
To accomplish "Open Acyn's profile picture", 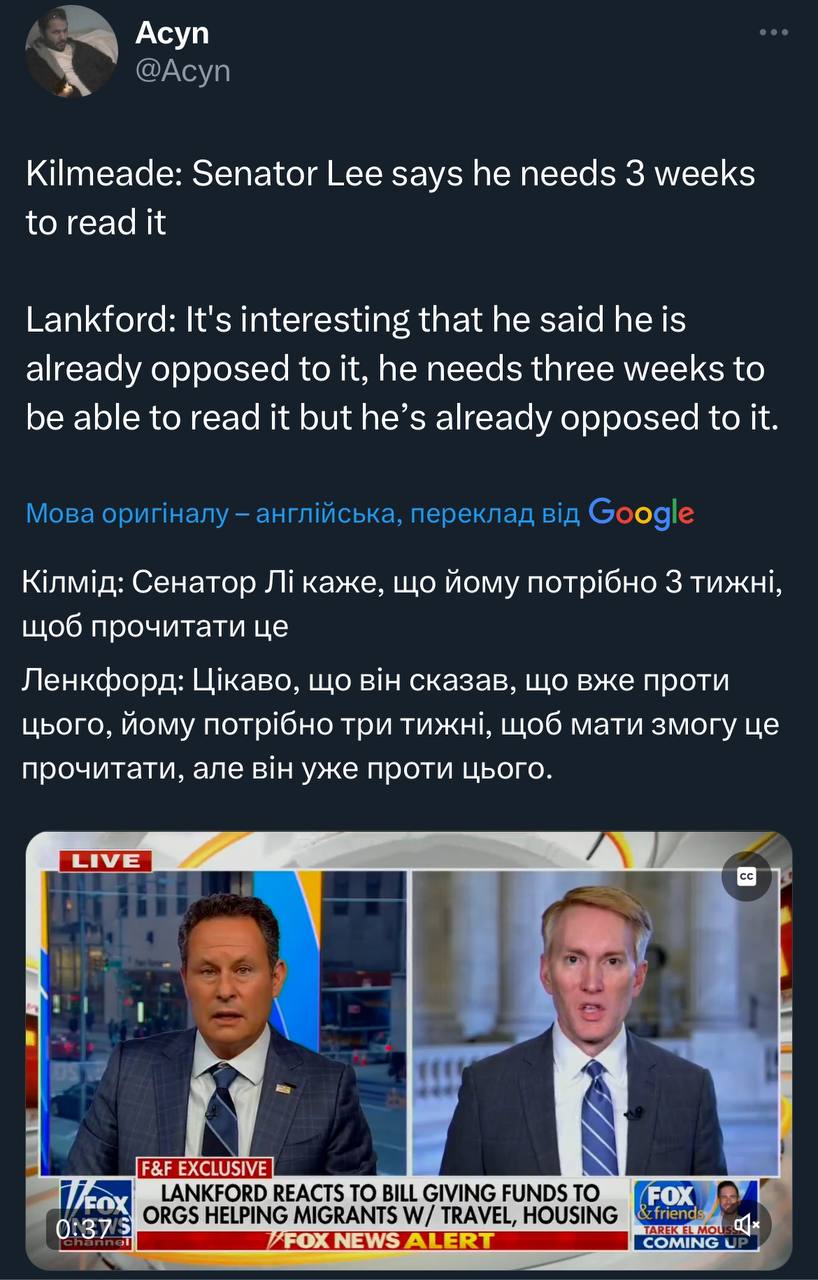I will pyautogui.click(x=71, y=51).
